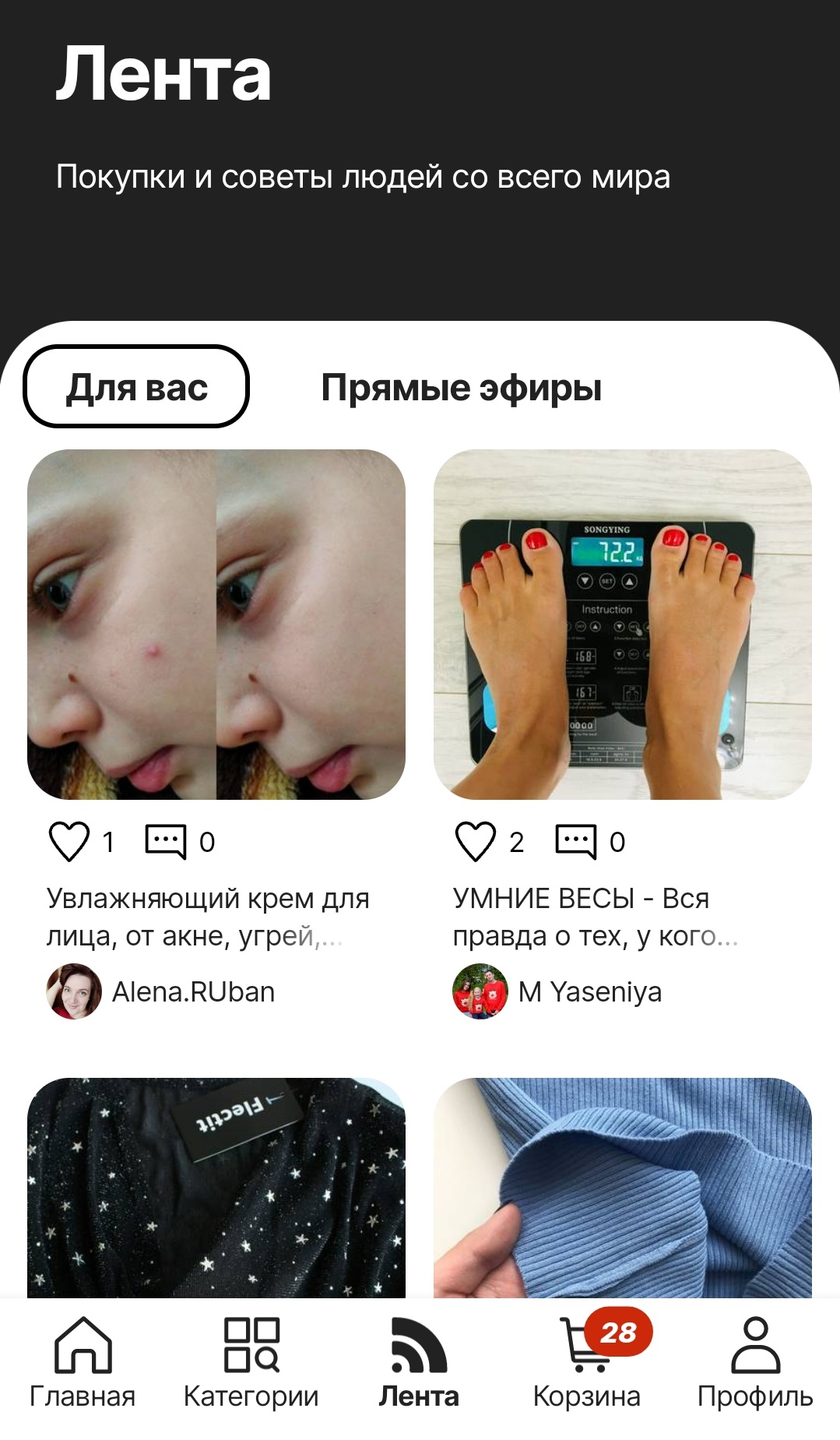Open comments on Alena.RUban's post

pyautogui.click(x=166, y=842)
